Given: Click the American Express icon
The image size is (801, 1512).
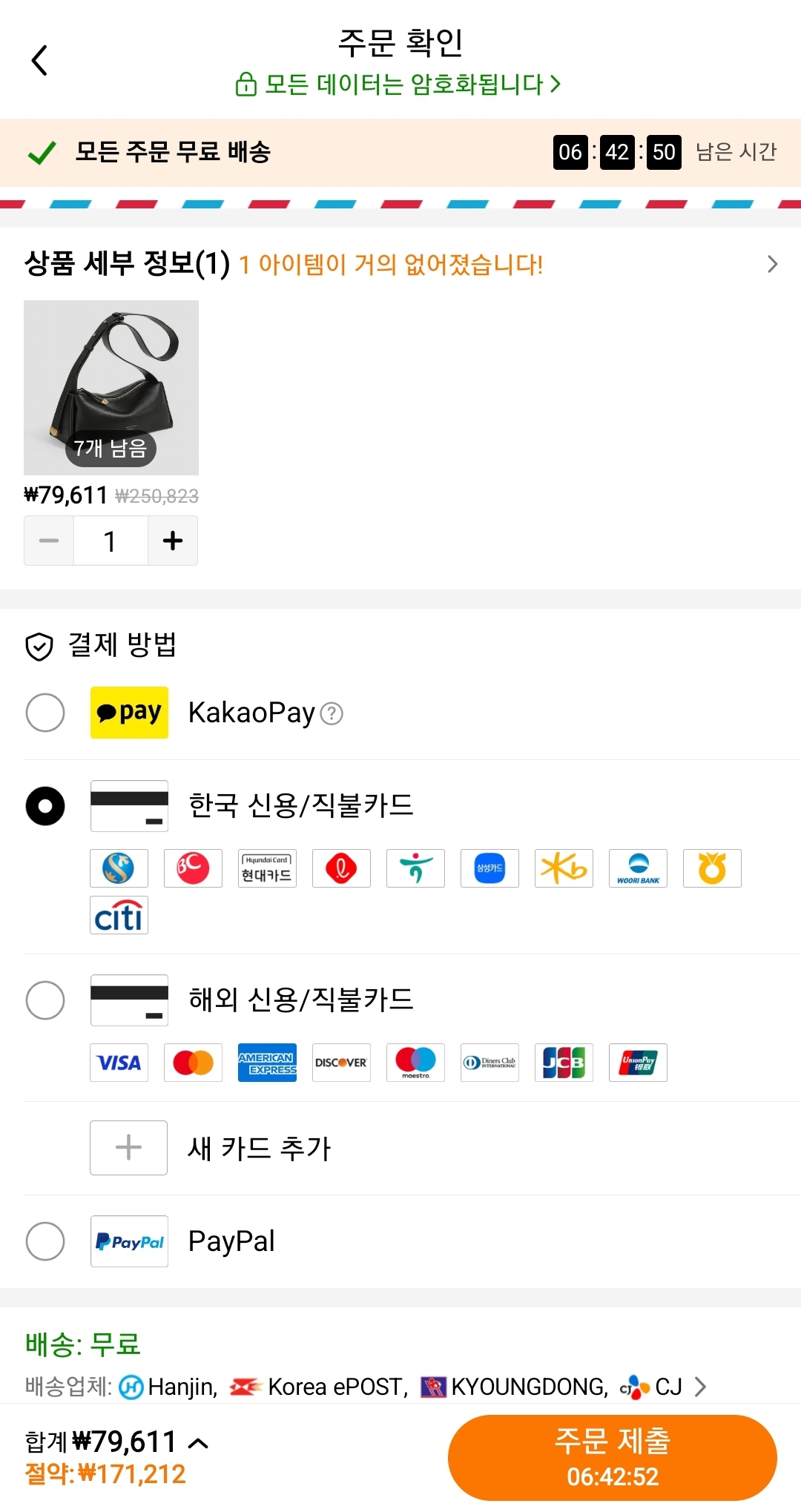Looking at the screenshot, I should click(x=267, y=1063).
